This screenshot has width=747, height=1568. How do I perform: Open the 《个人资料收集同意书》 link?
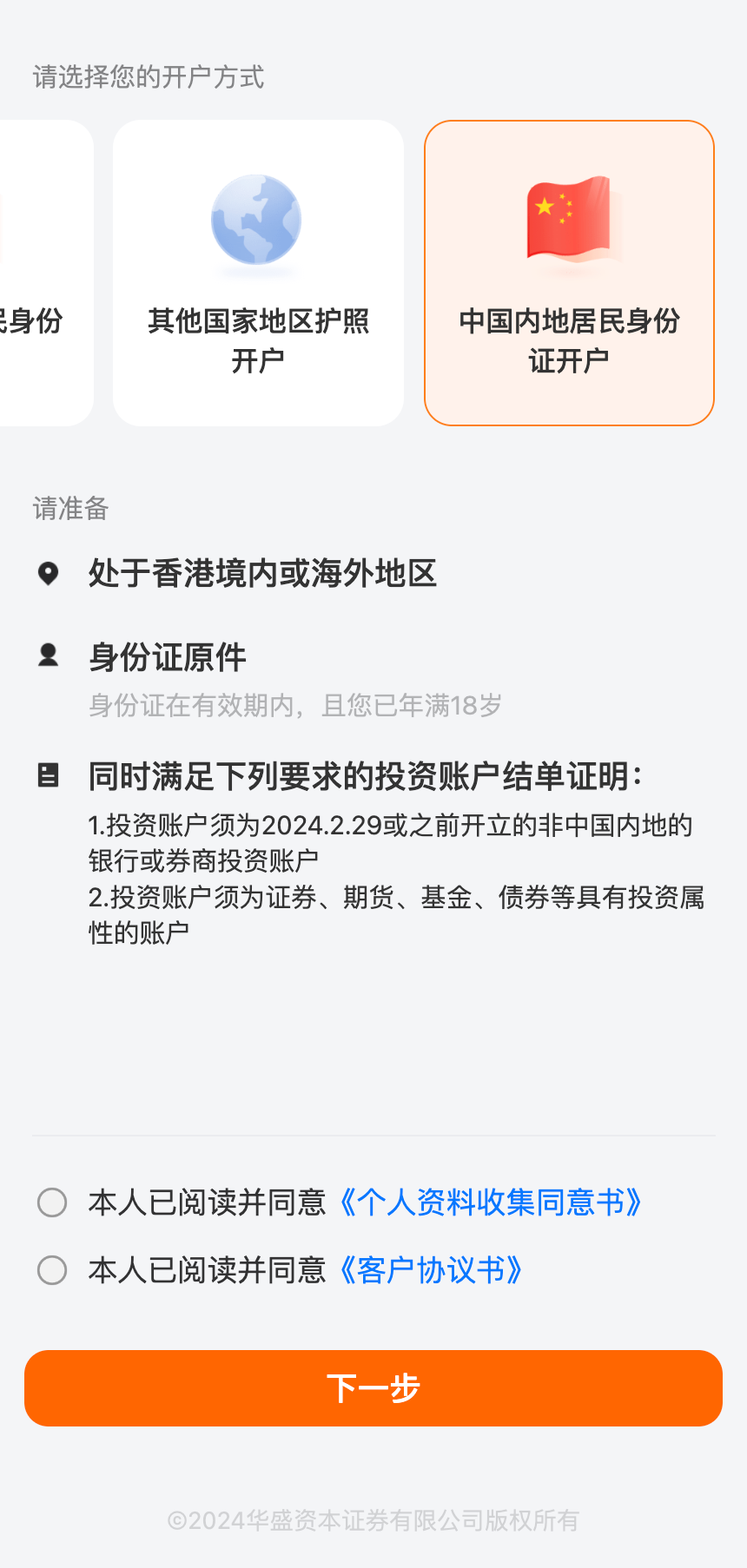tap(491, 1202)
